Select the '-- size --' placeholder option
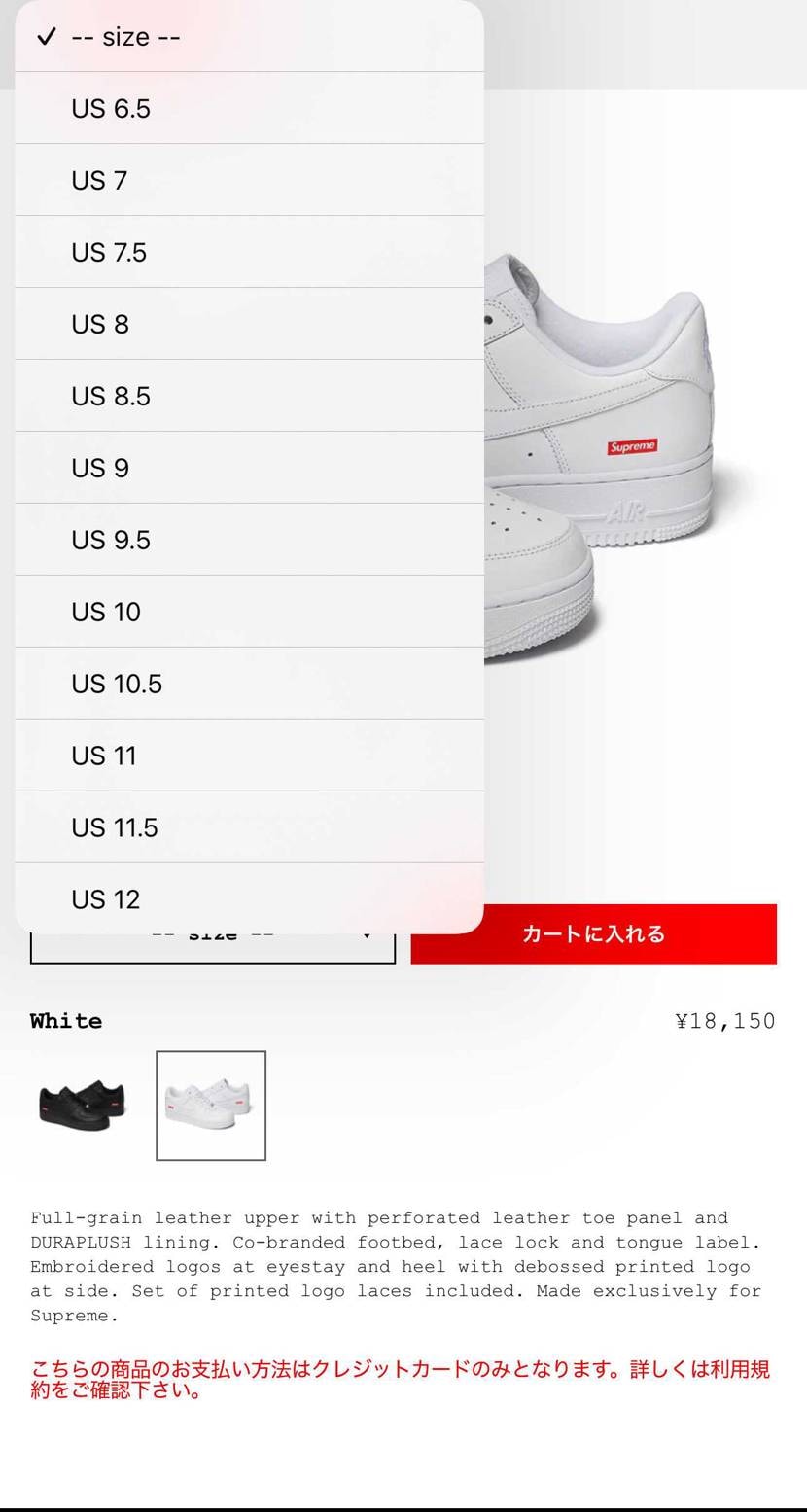 [249, 37]
